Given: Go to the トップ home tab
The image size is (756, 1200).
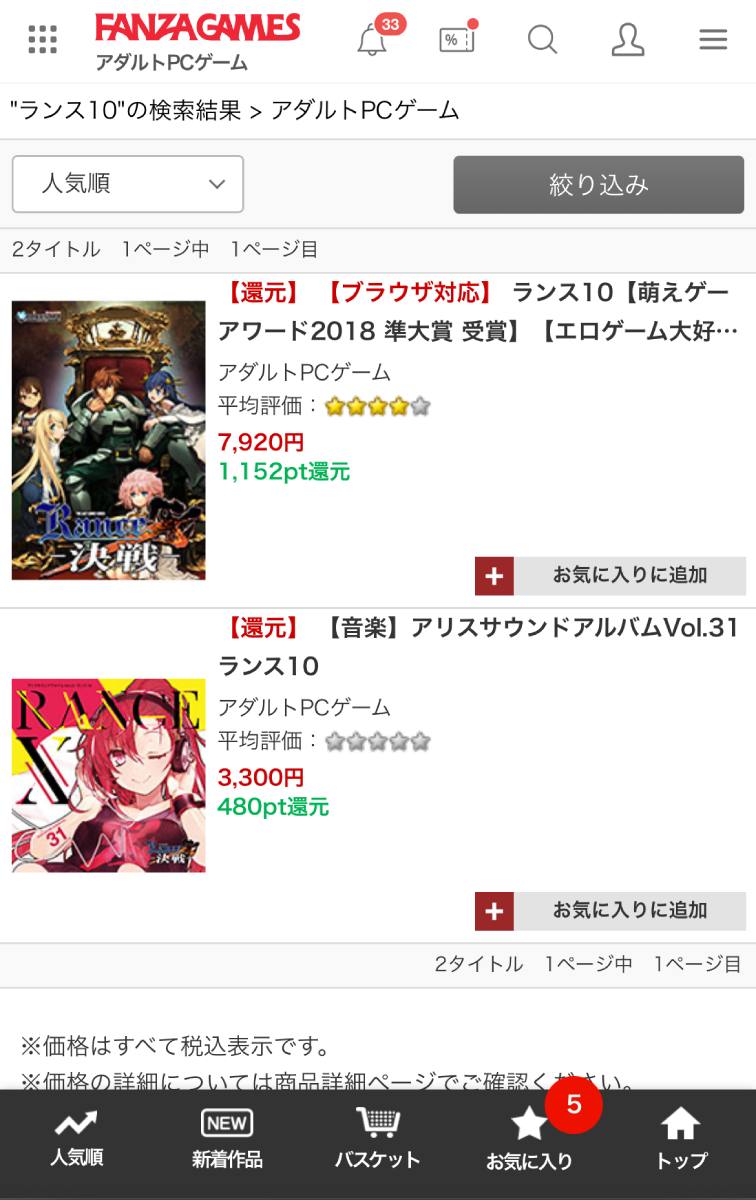Looking at the screenshot, I should pos(680,1140).
